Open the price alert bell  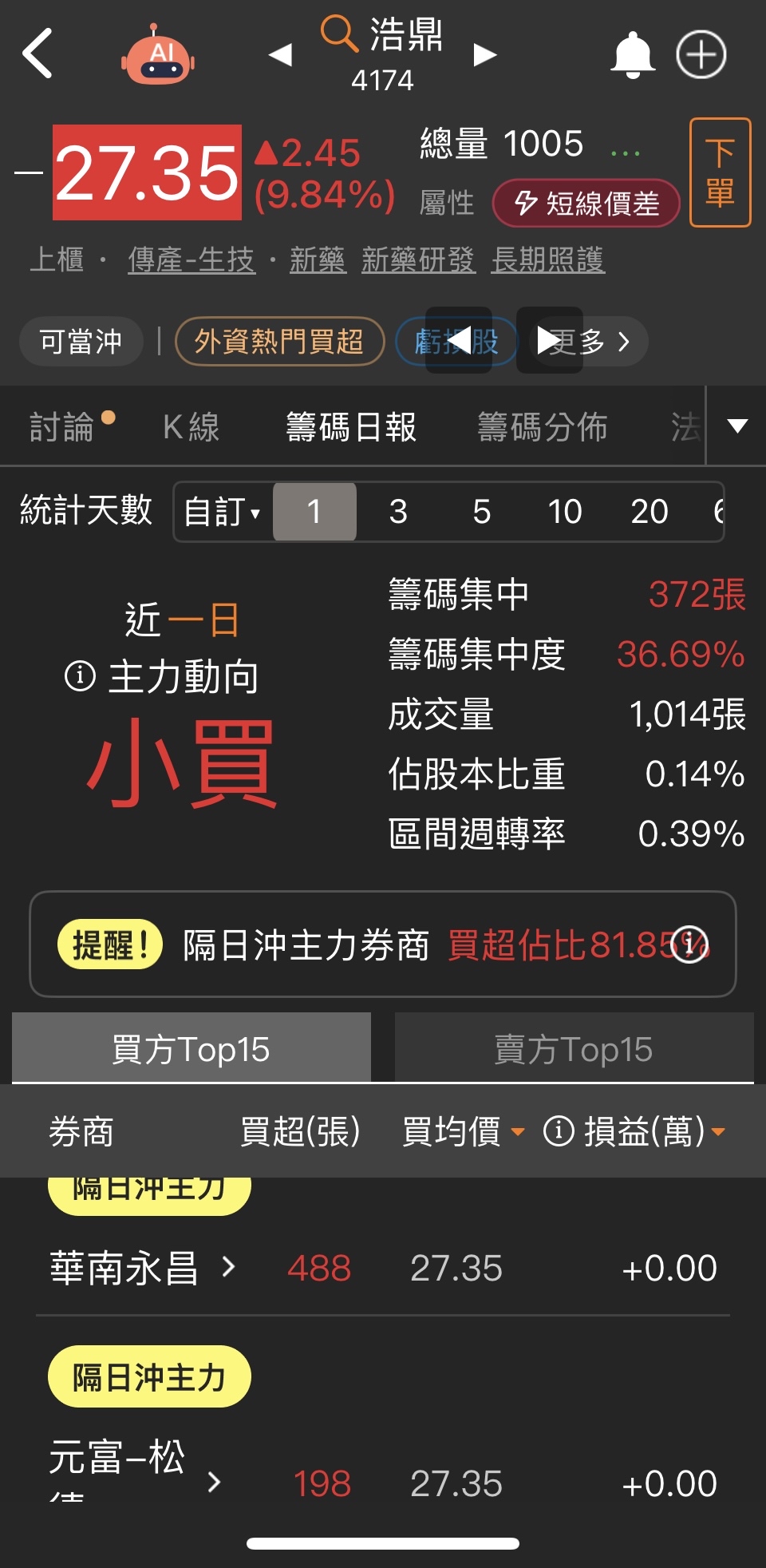pyautogui.click(x=633, y=55)
